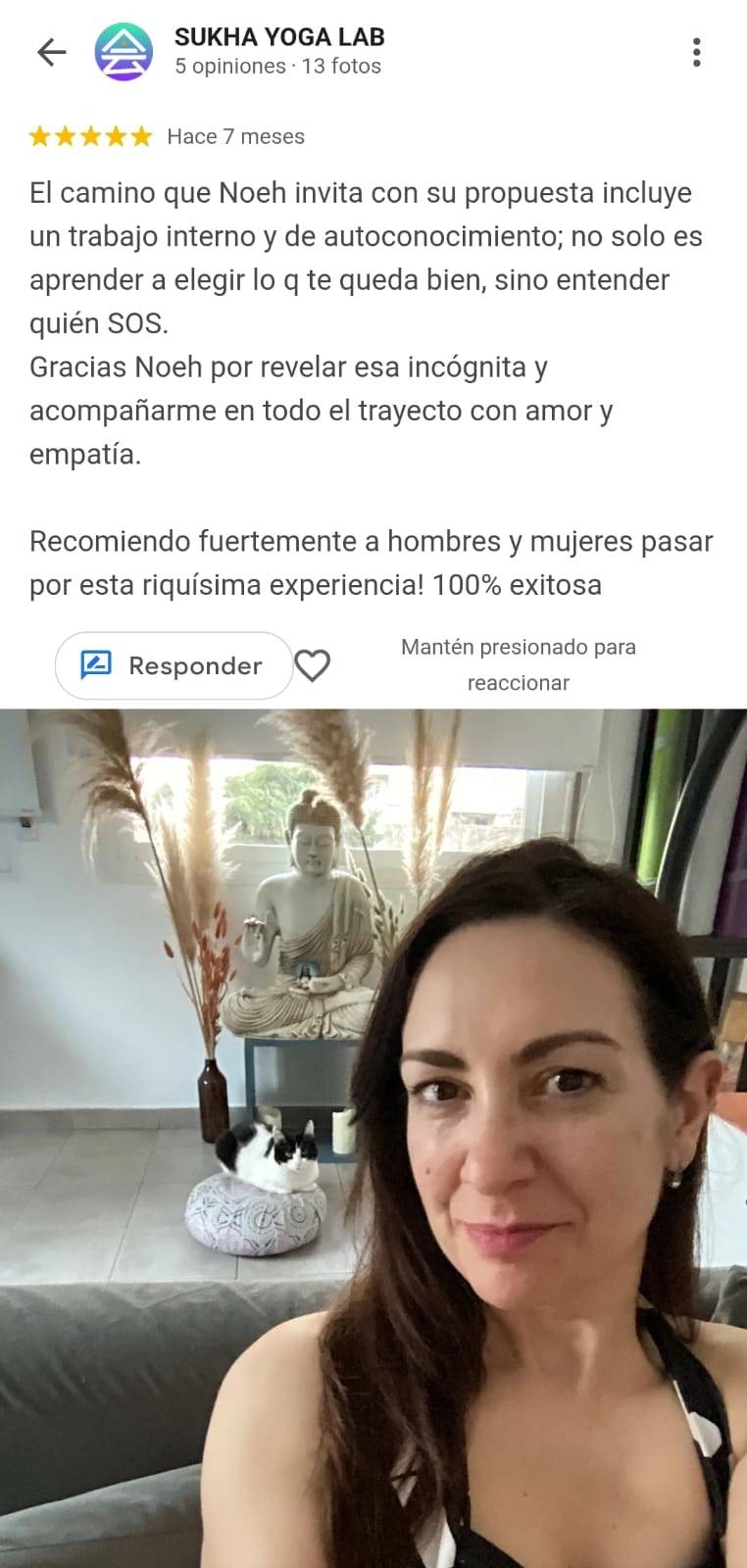Image resolution: width=747 pixels, height=1568 pixels.
Task: Tap the Responder button to reply
Action: [174, 665]
